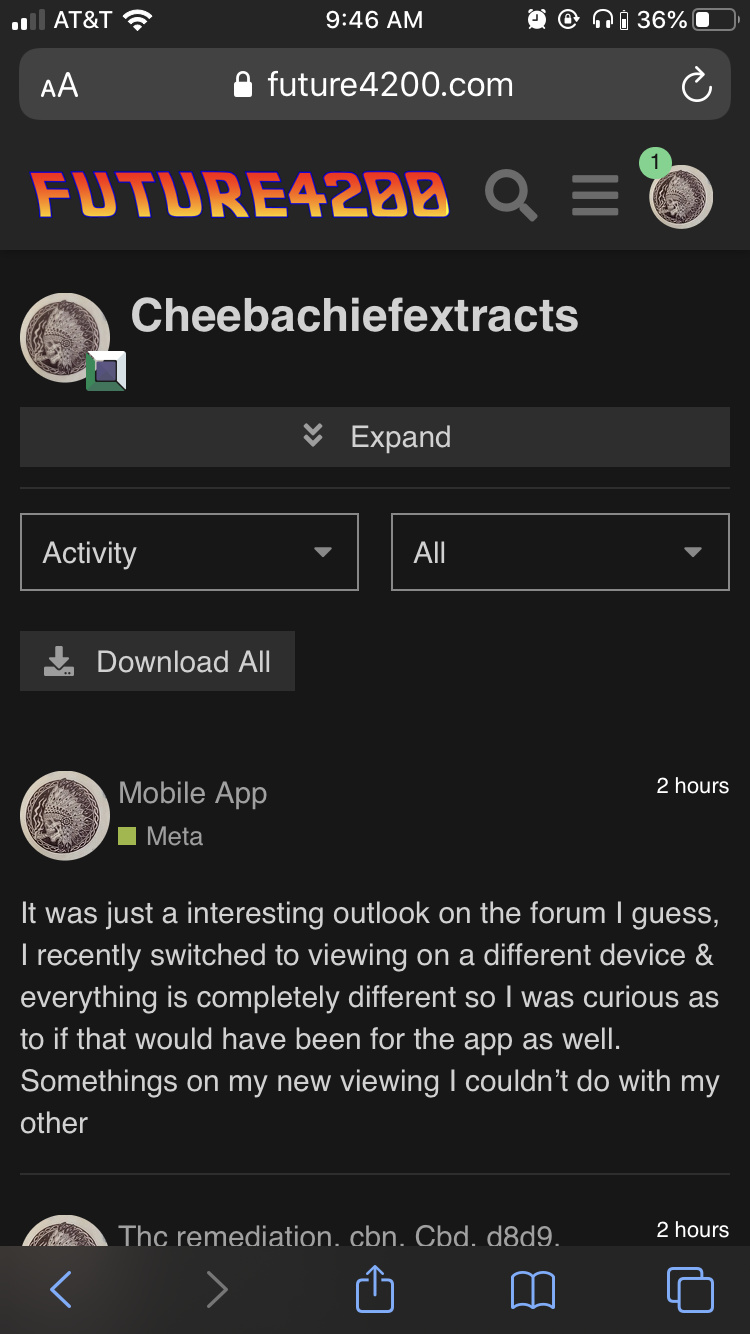
Task: Open user avatar with notification badge
Action: coord(680,195)
